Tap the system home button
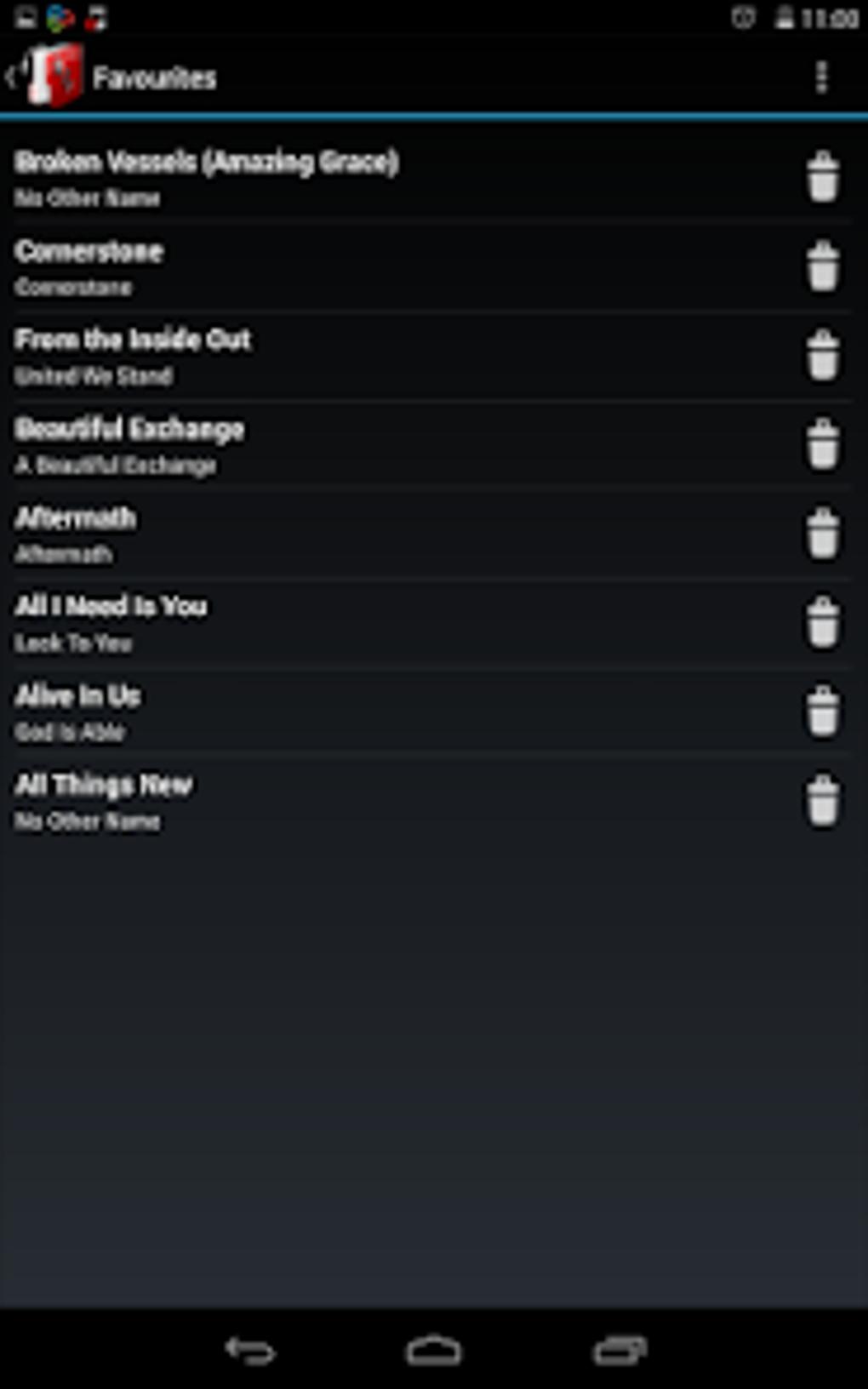868x1389 pixels. tap(433, 1350)
